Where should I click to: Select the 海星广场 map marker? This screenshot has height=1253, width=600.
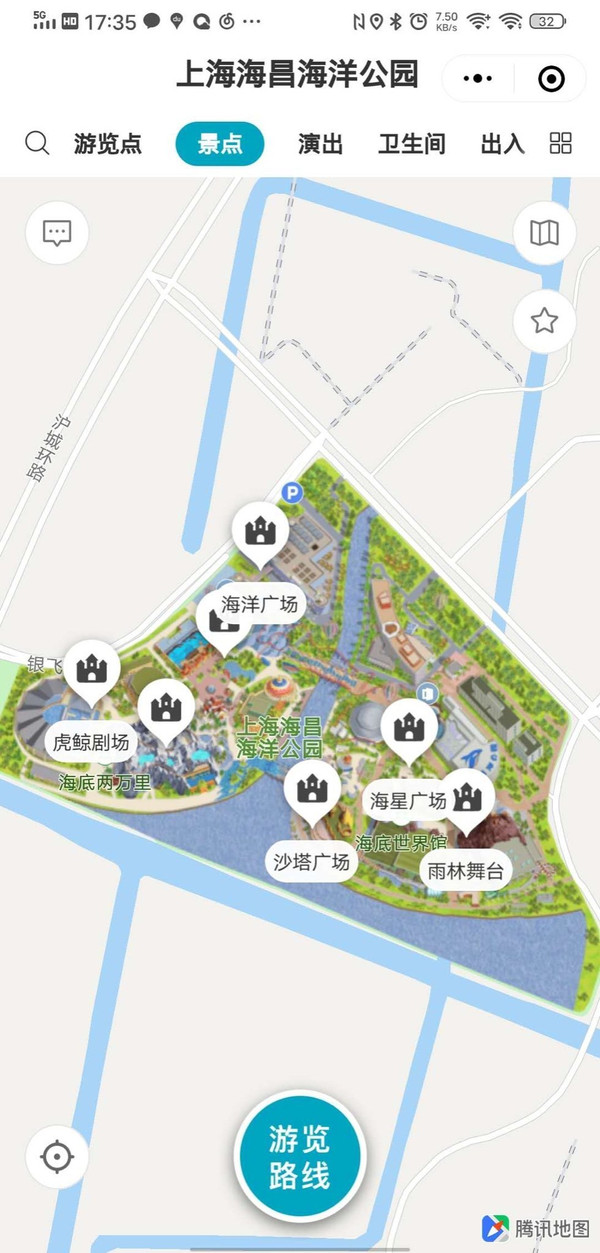(408, 801)
